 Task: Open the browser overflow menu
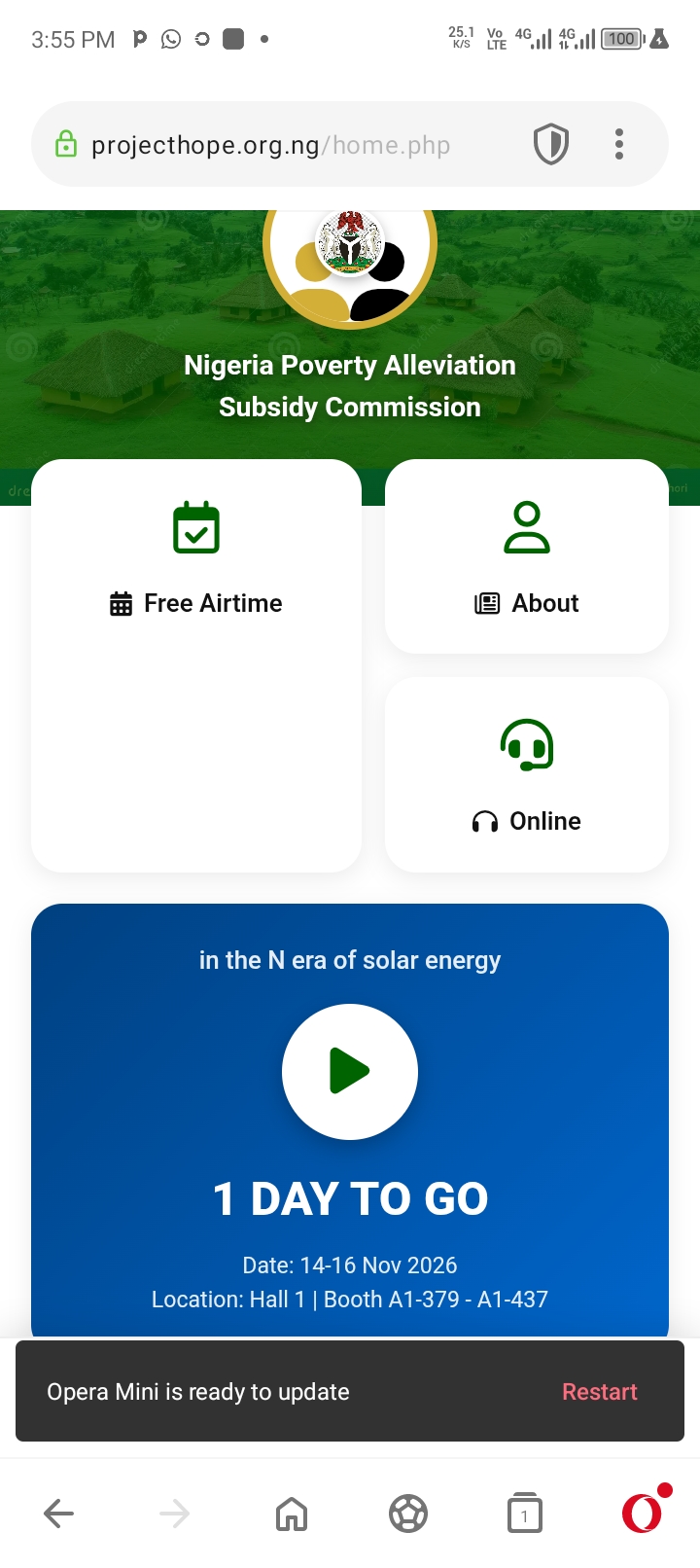click(619, 145)
